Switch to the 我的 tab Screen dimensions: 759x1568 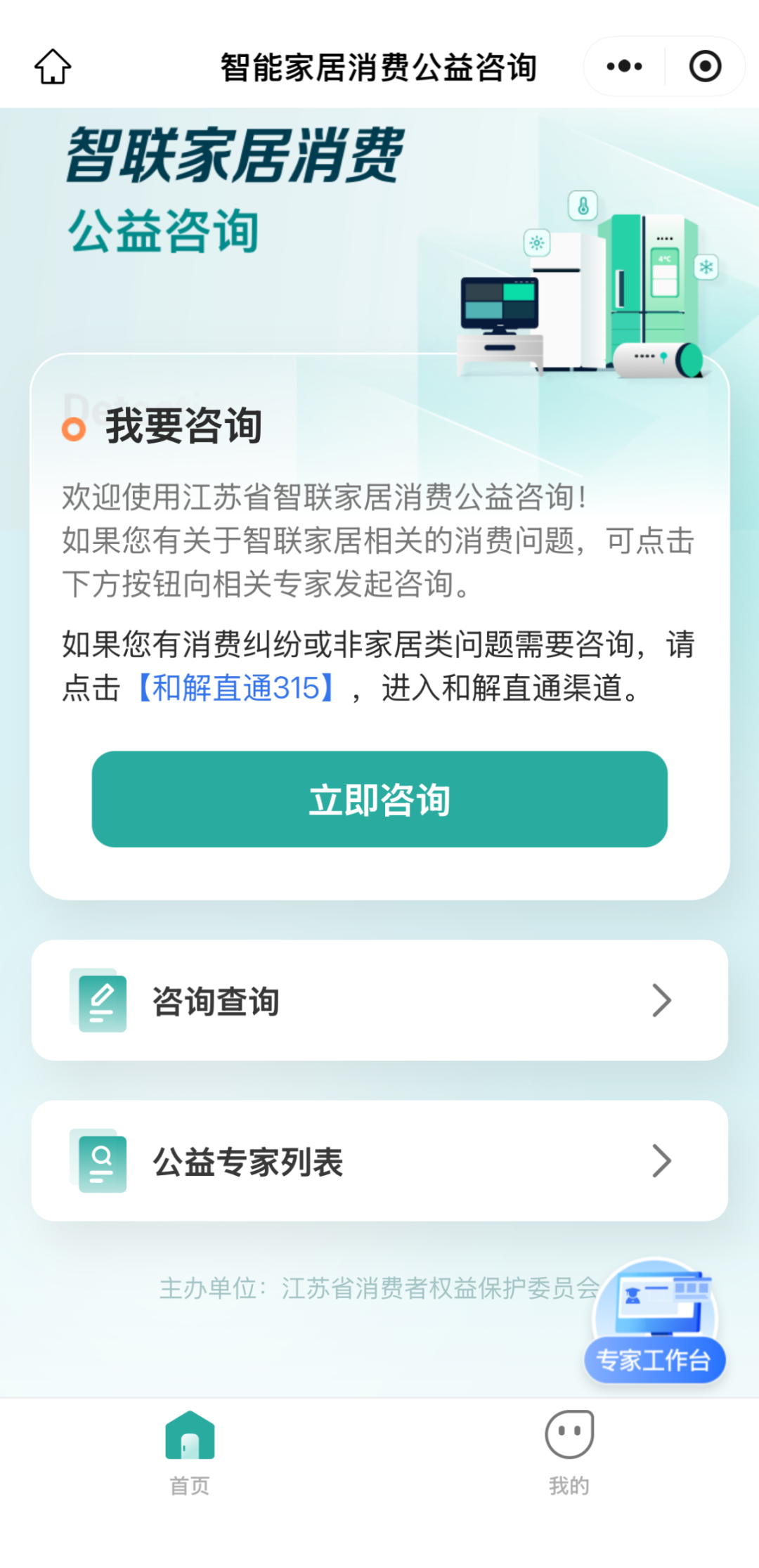tap(569, 1453)
